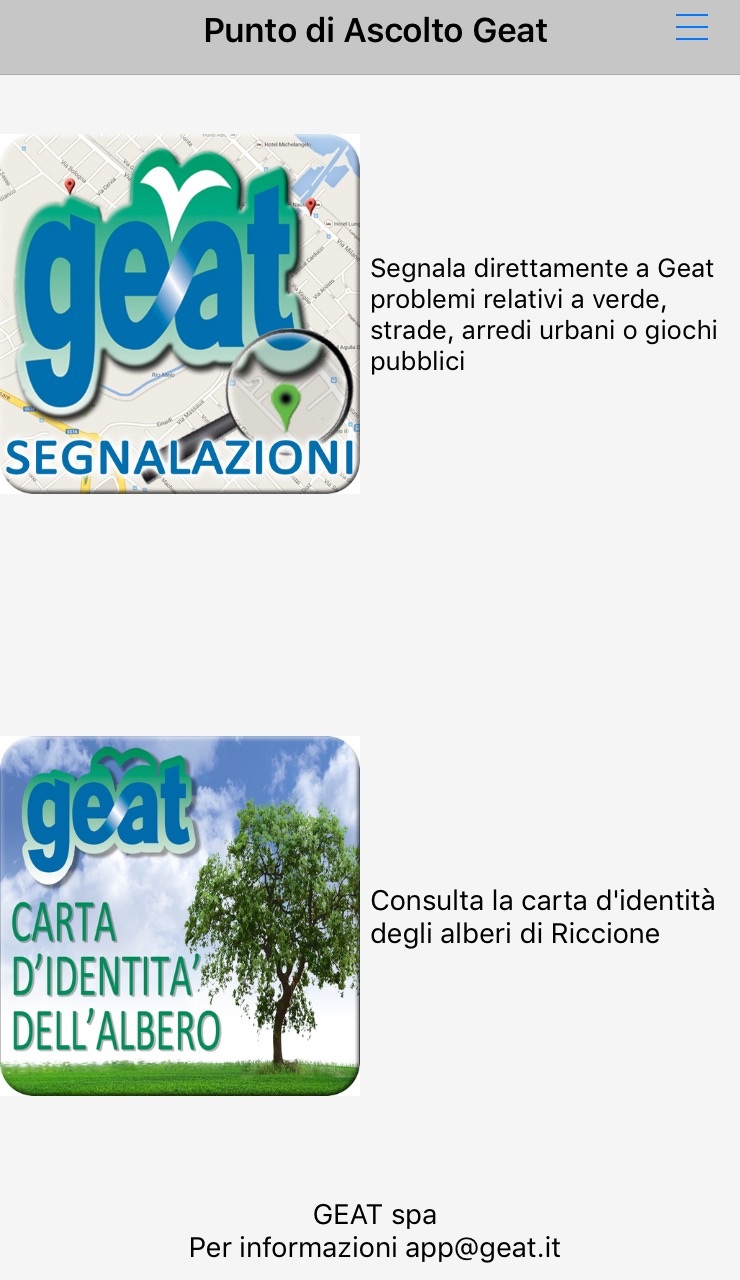Viewport: 740px width, 1280px height.
Task: Open the Carta d'Identità dell'Albero tile
Action: click(180, 916)
